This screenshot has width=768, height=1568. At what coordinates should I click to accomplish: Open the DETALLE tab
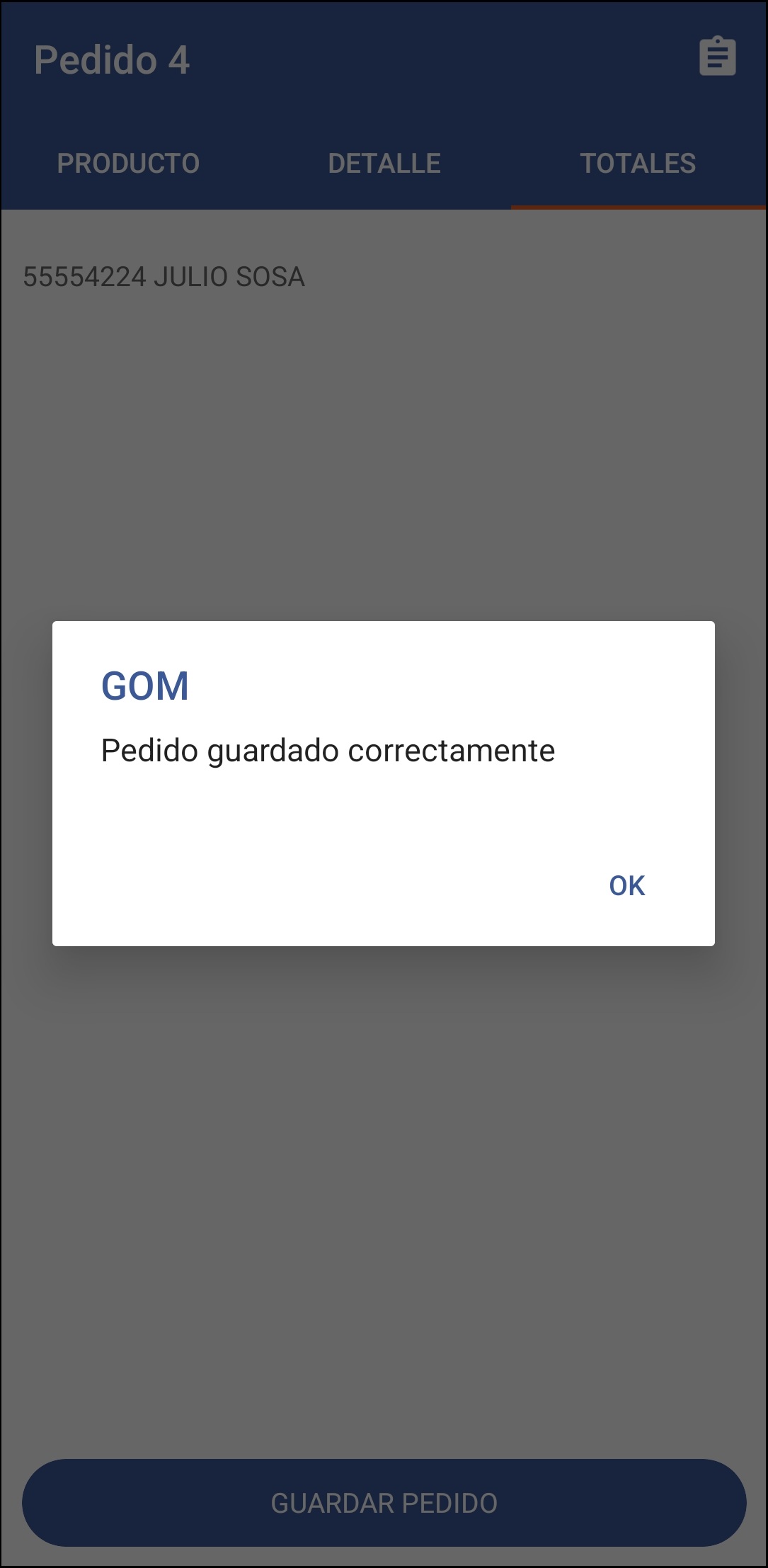pyautogui.click(x=384, y=163)
